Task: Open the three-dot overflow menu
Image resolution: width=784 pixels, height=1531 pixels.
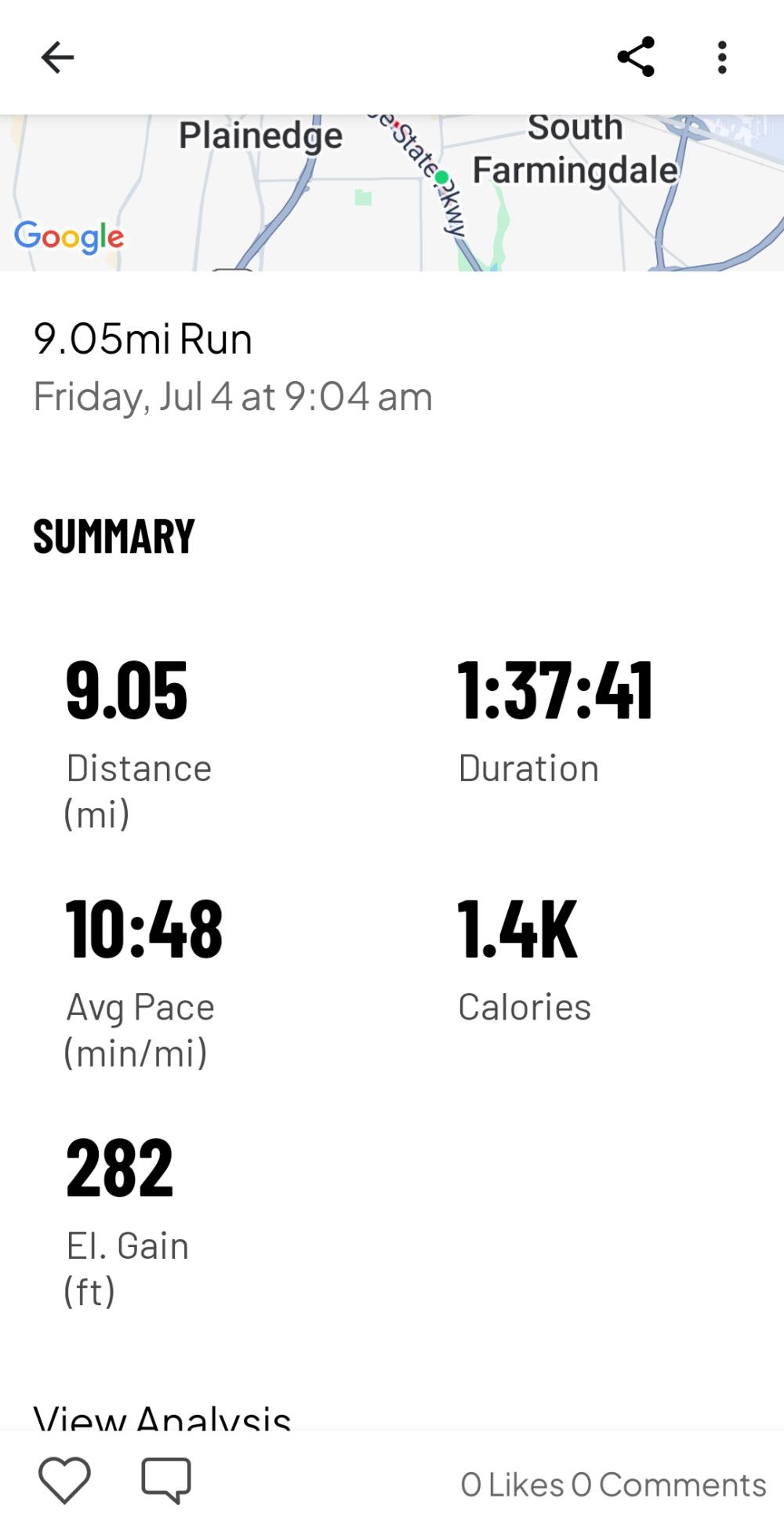Action: point(722,57)
